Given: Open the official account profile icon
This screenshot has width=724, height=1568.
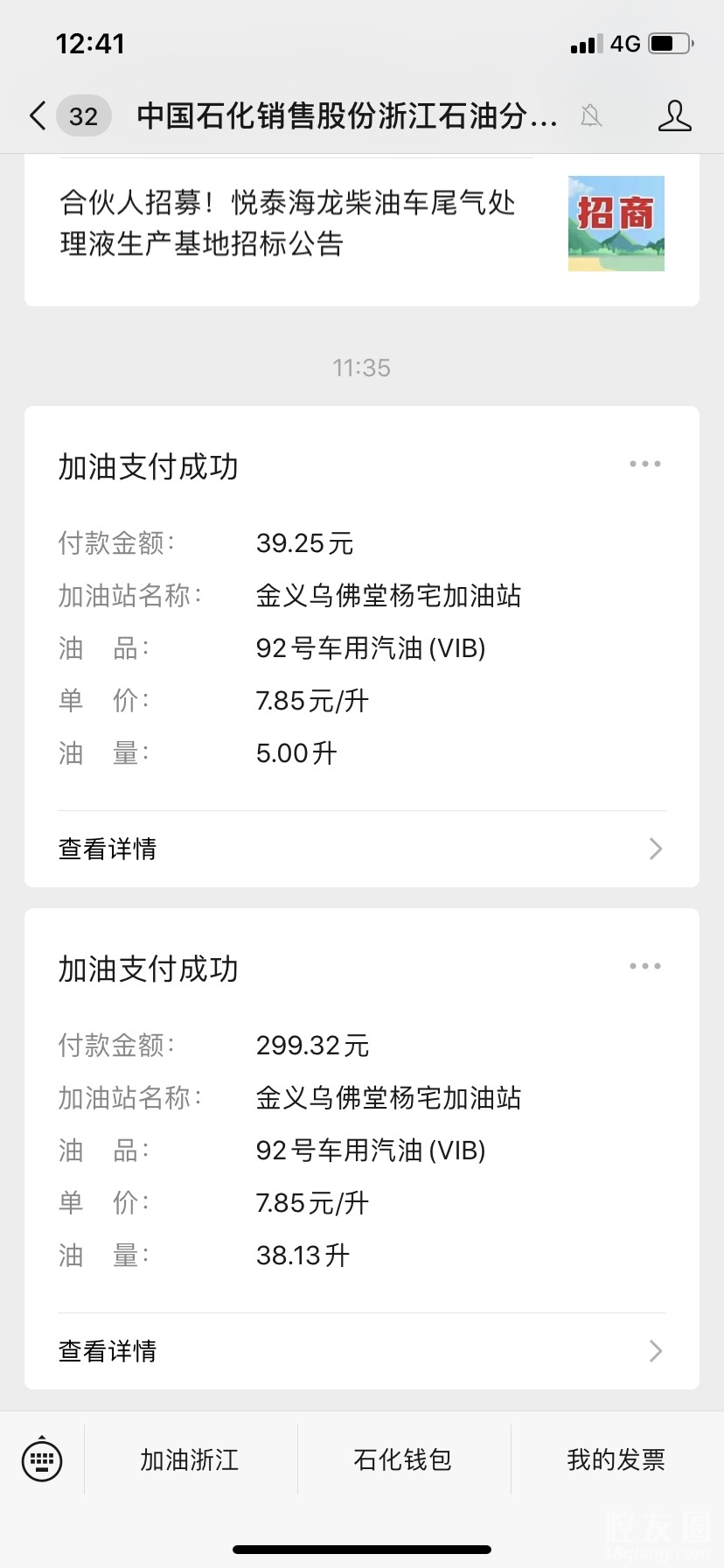Looking at the screenshot, I should (674, 116).
